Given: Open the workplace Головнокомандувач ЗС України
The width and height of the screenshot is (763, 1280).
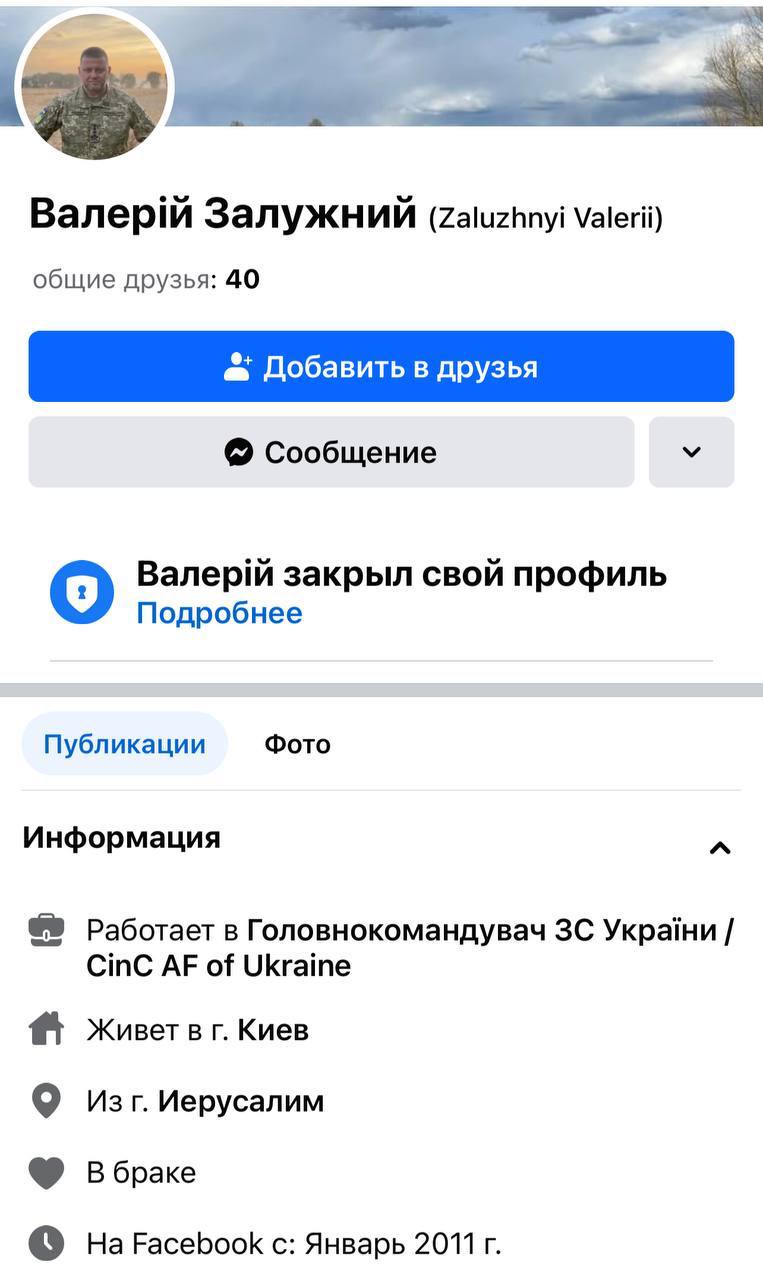Looking at the screenshot, I should point(490,931).
